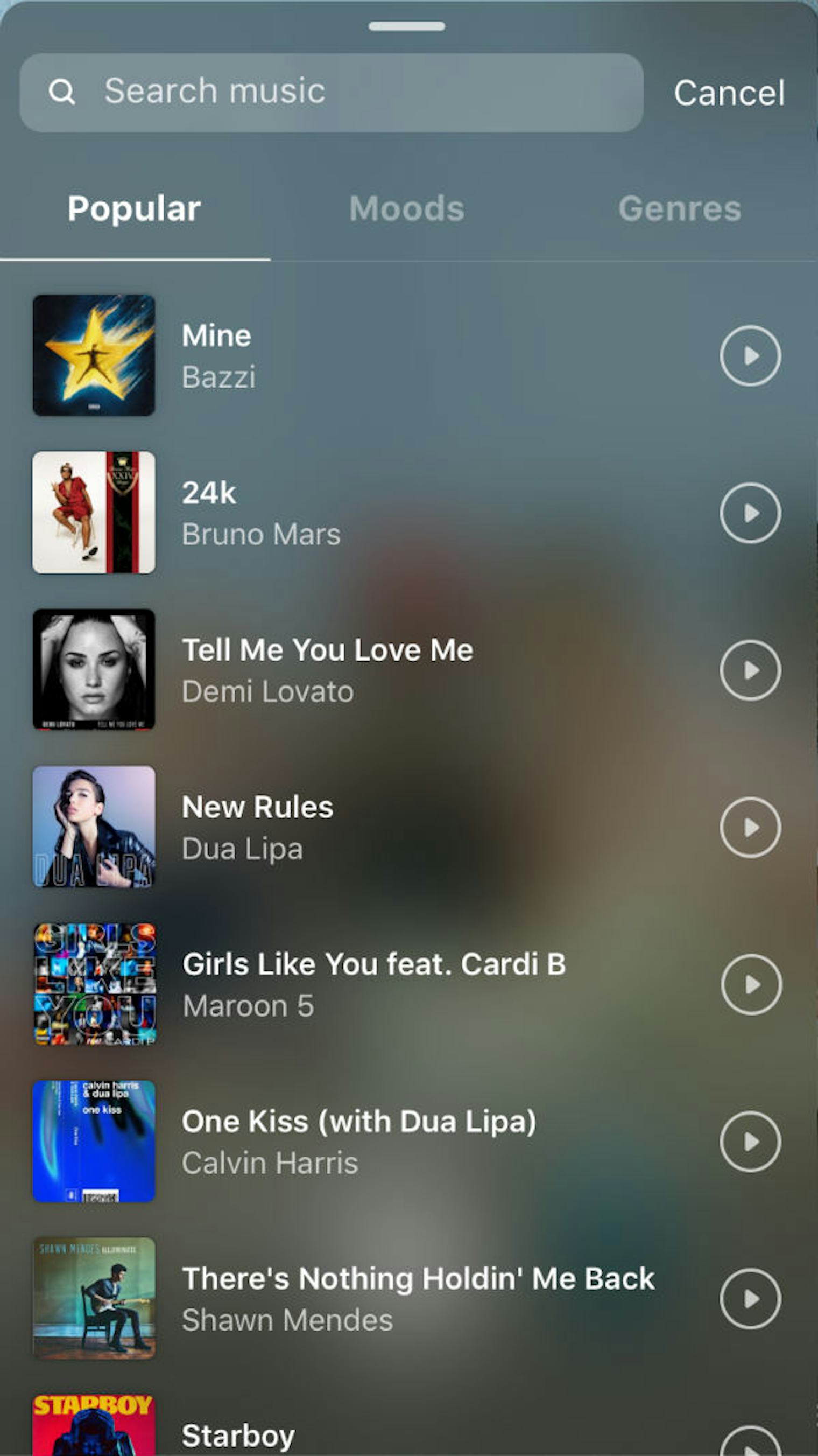818x1456 pixels.
Task: Preview "Tell Me You Love Me"
Action: coord(751,670)
